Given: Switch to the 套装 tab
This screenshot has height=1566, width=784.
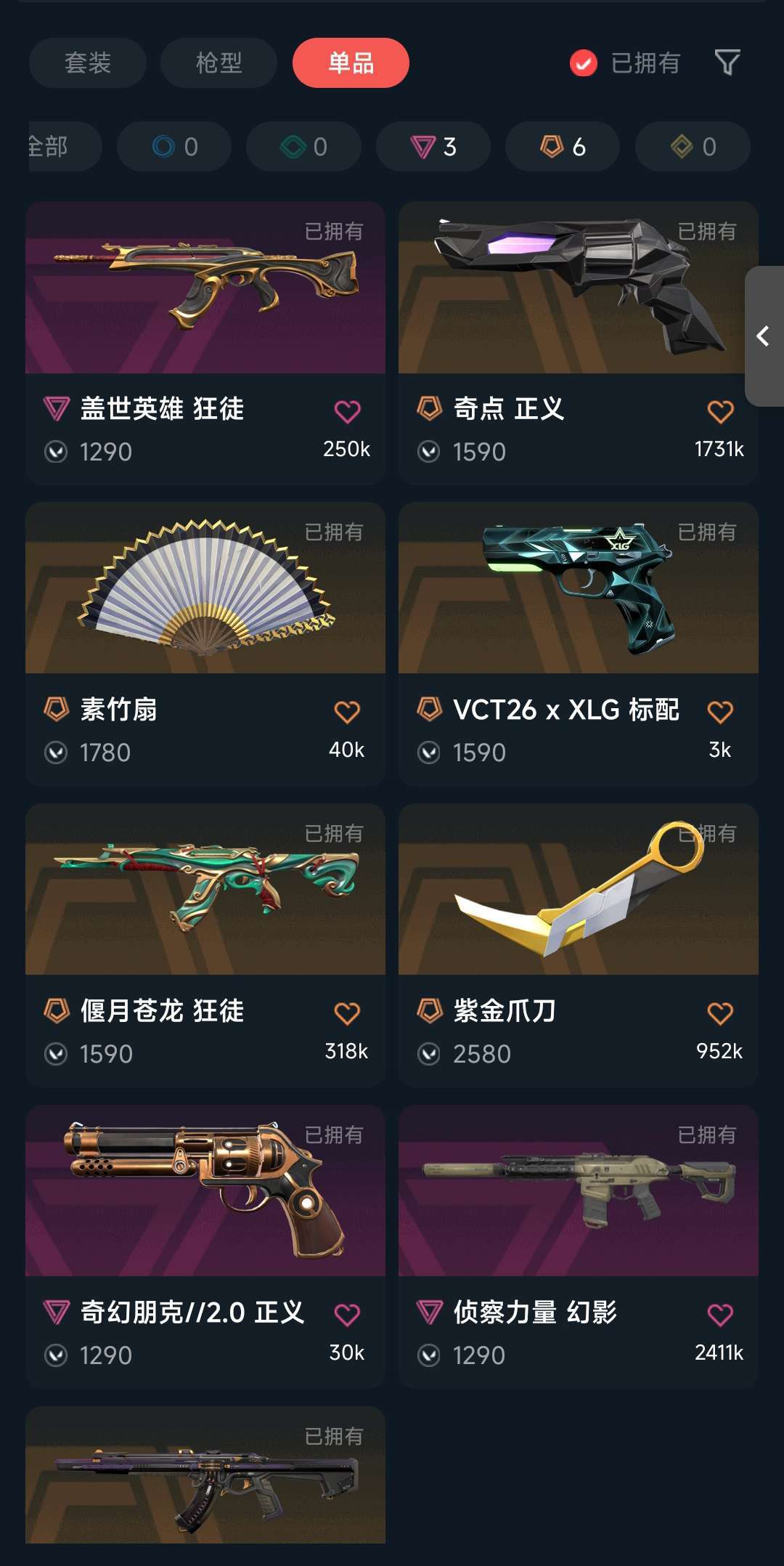Looking at the screenshot, I should coord(87,63).
